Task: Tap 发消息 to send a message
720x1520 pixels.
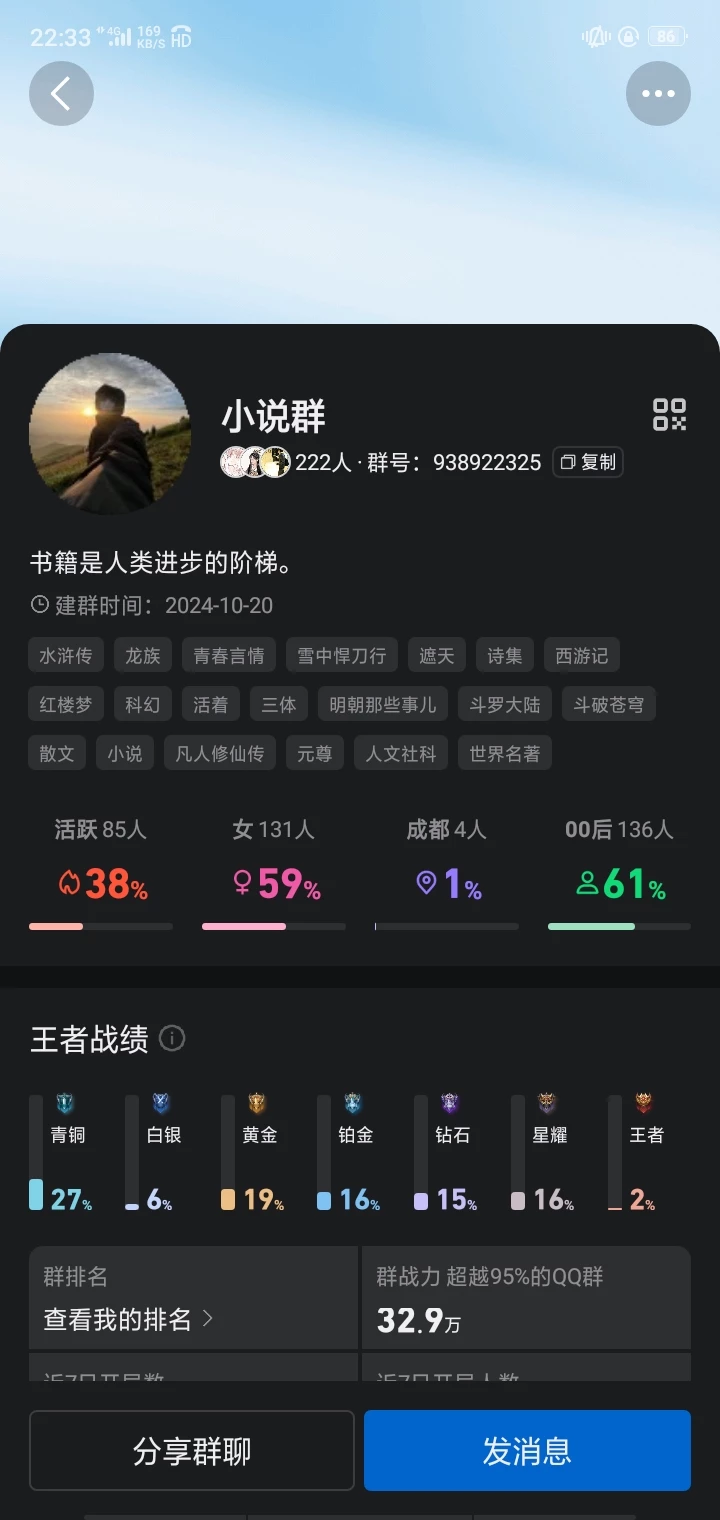Action: tap(527, 1451)
